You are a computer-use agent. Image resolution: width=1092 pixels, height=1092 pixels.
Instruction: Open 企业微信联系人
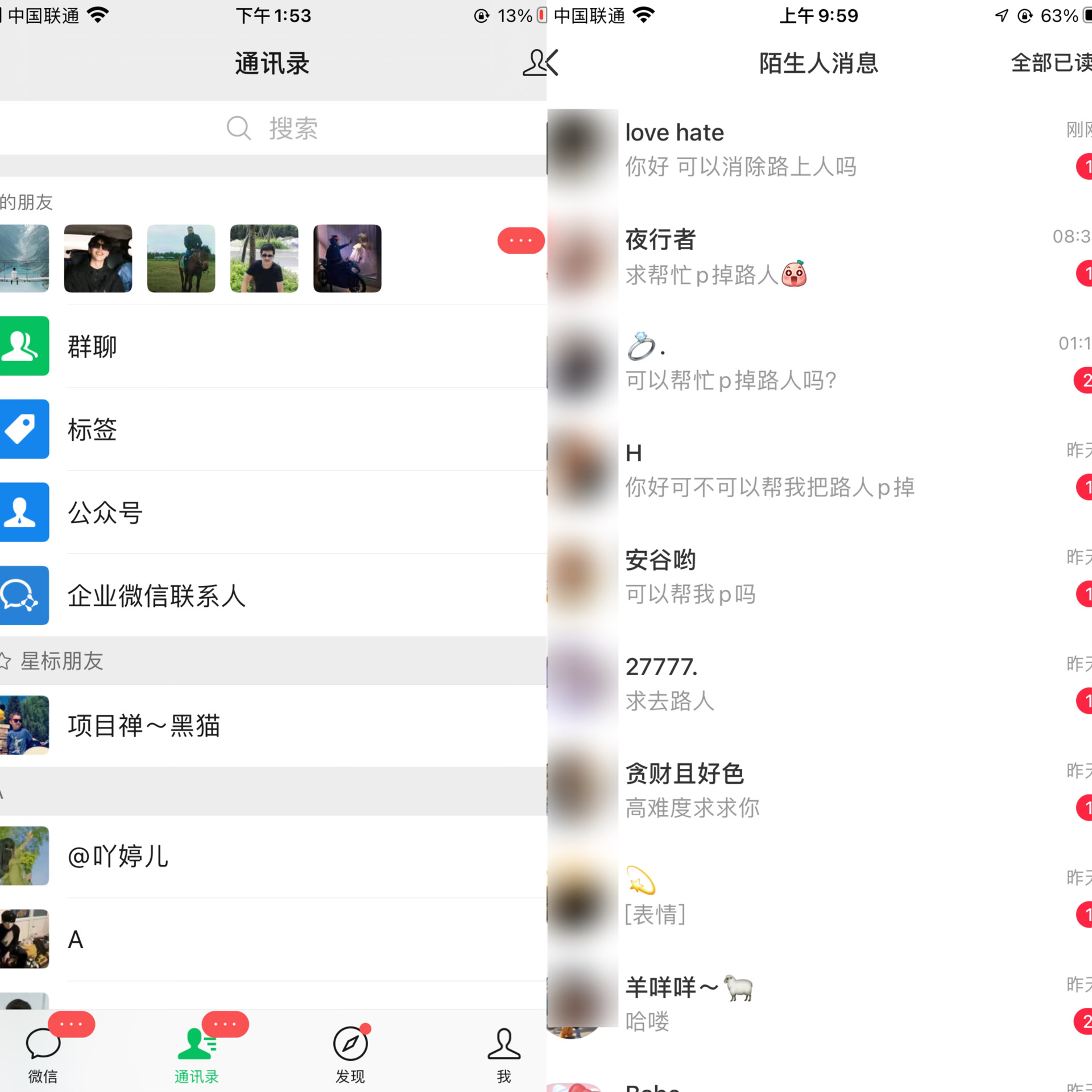pos(273,595)
